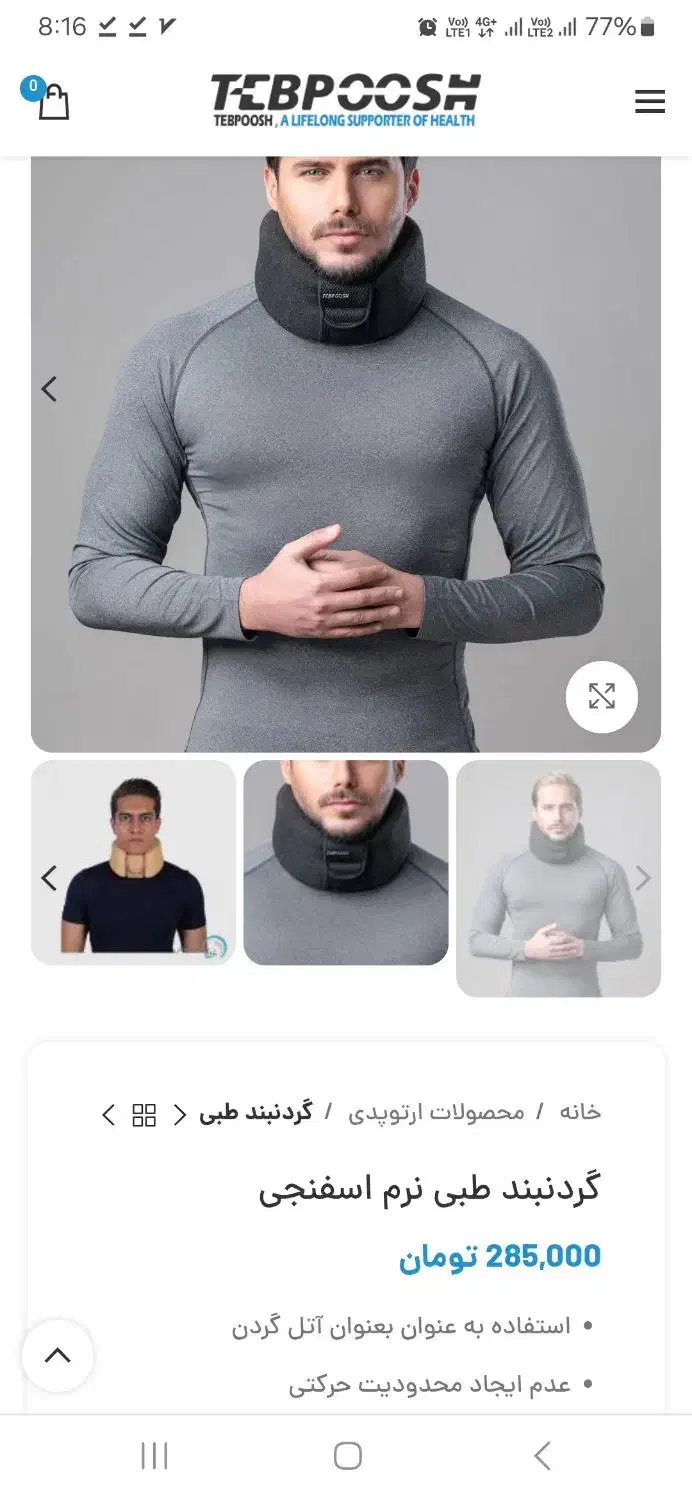Open خانه breadcrumb link
692x1500 pixels.
tap(580, 1112)
